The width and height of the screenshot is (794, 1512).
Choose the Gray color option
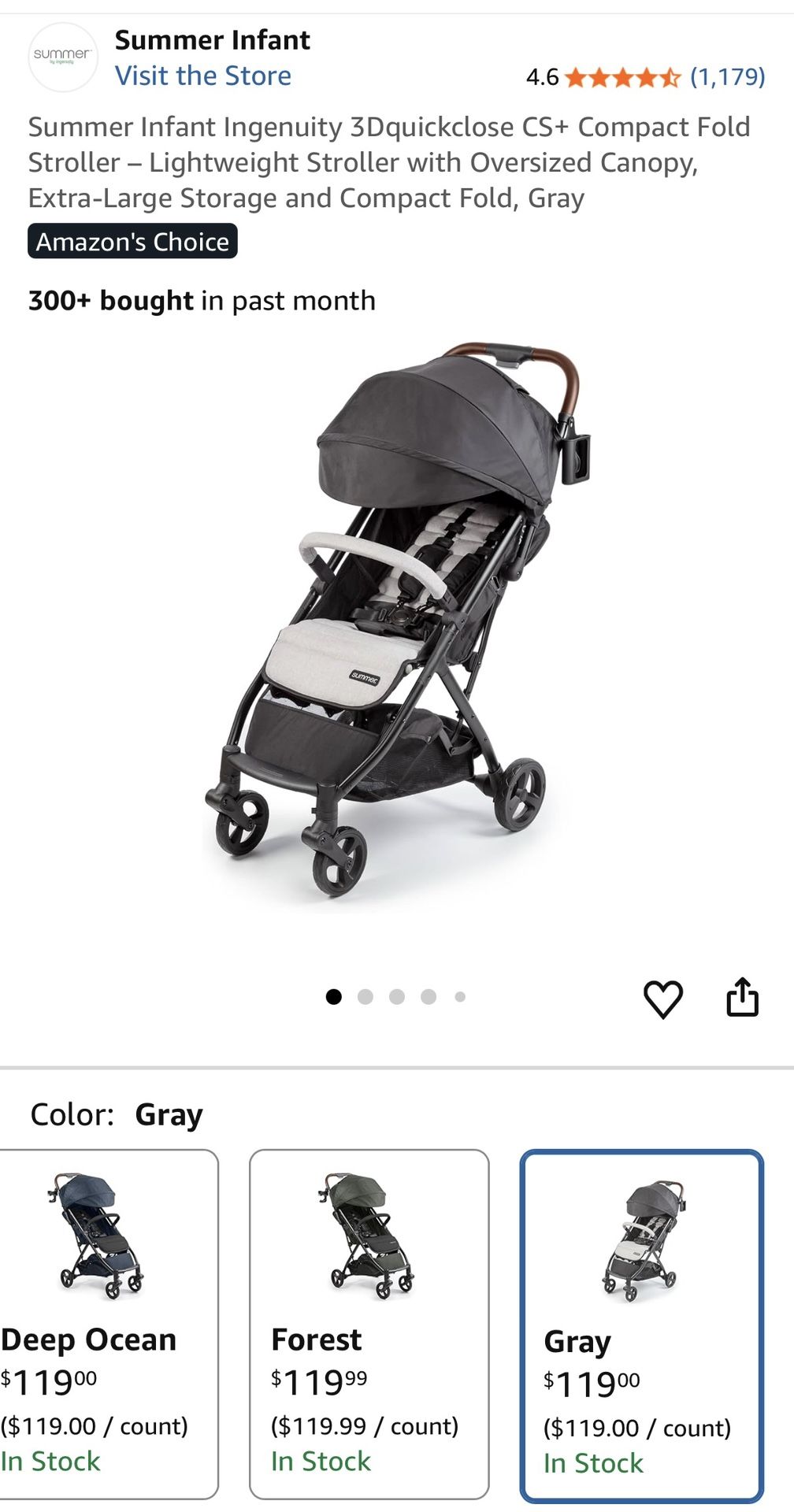(x=641, y=1325)
